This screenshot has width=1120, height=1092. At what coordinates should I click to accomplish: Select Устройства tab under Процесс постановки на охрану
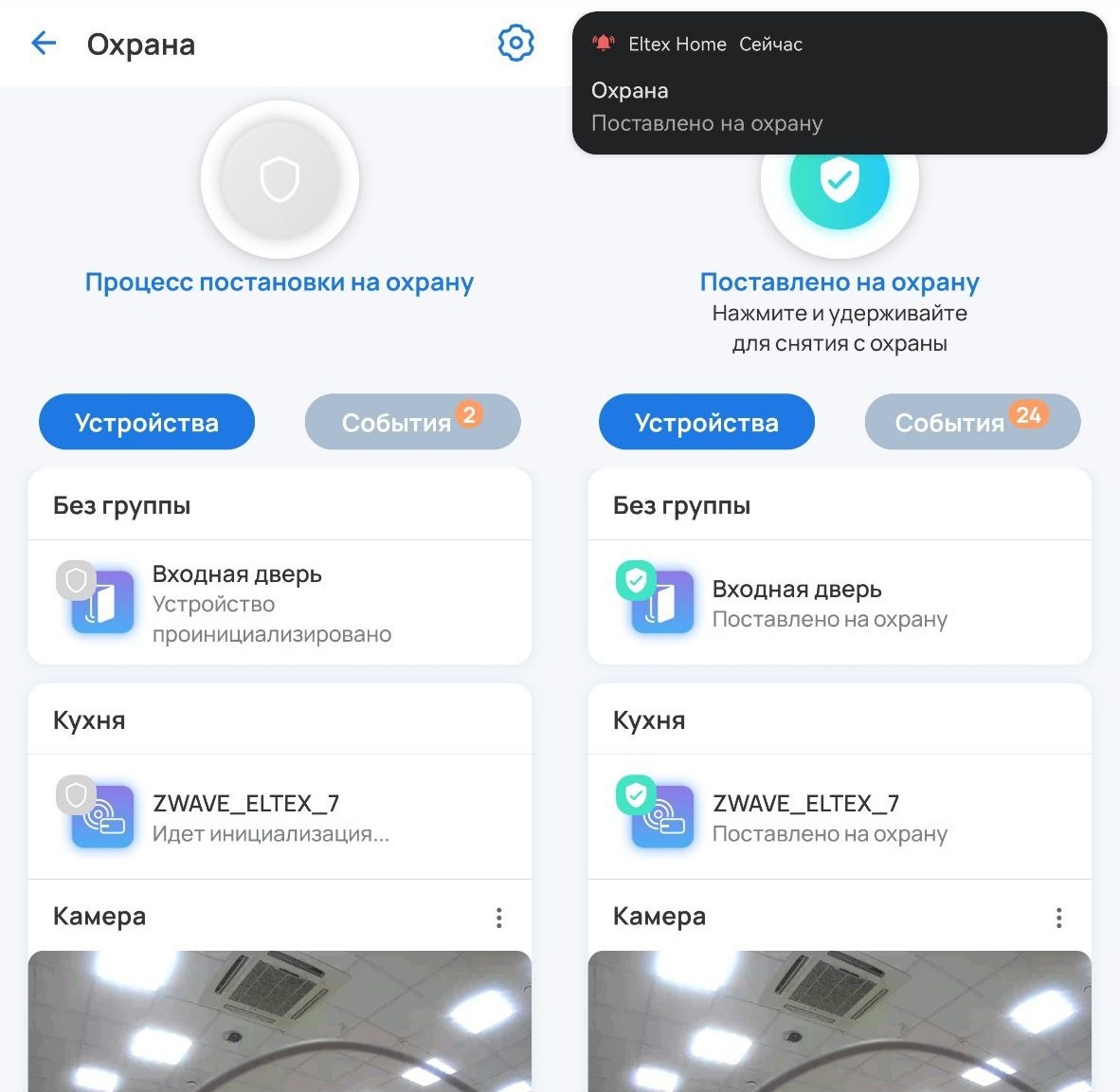pos(147,422)
